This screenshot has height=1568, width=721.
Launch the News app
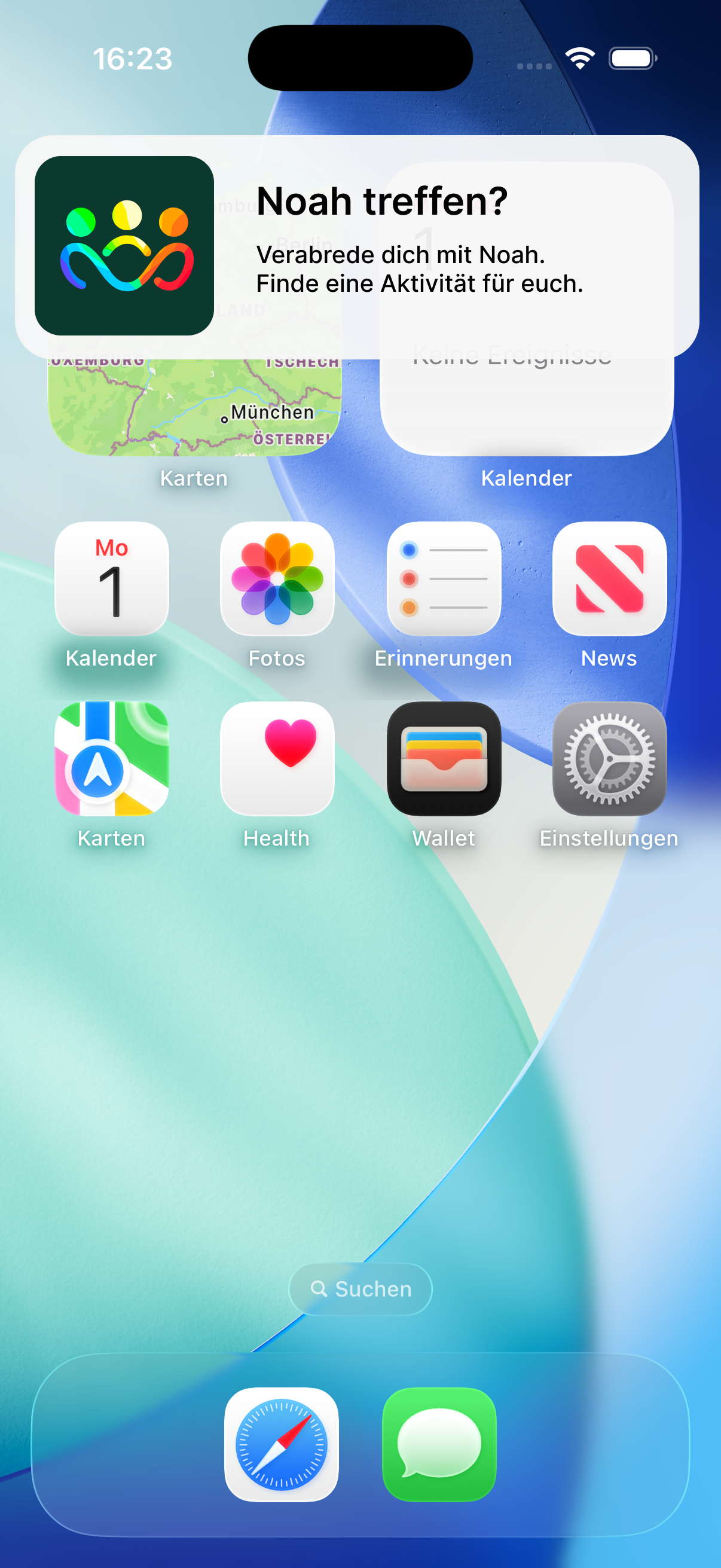click(609, 579)
